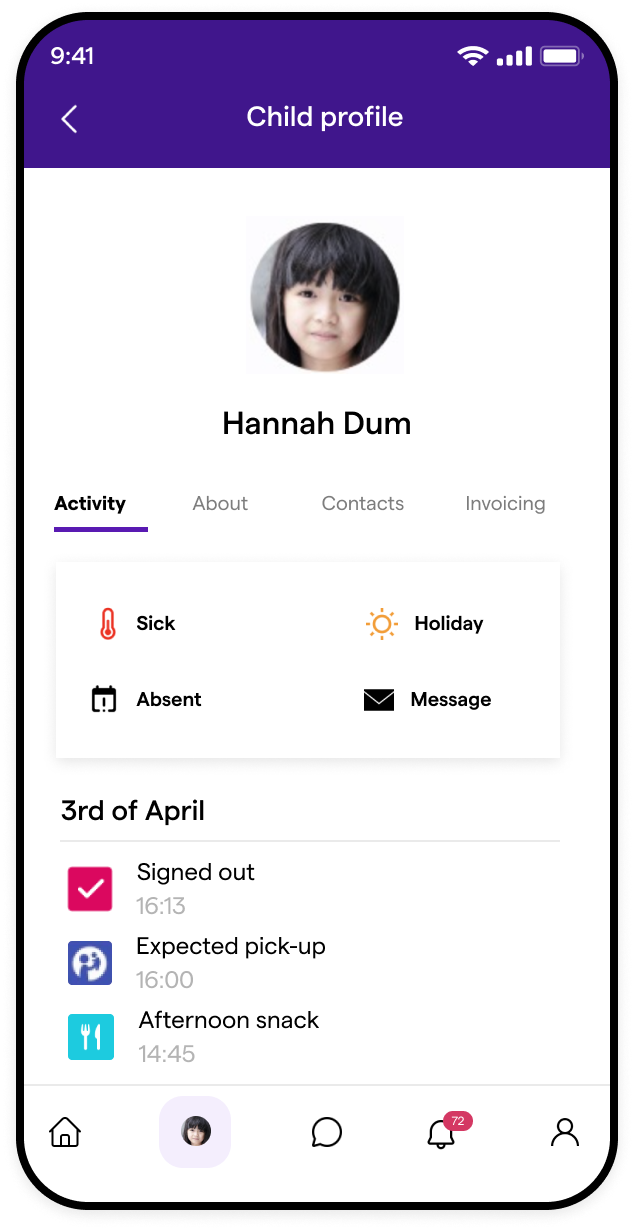Open the Invoicing tab
The image size is (634, 1230).
505,504
